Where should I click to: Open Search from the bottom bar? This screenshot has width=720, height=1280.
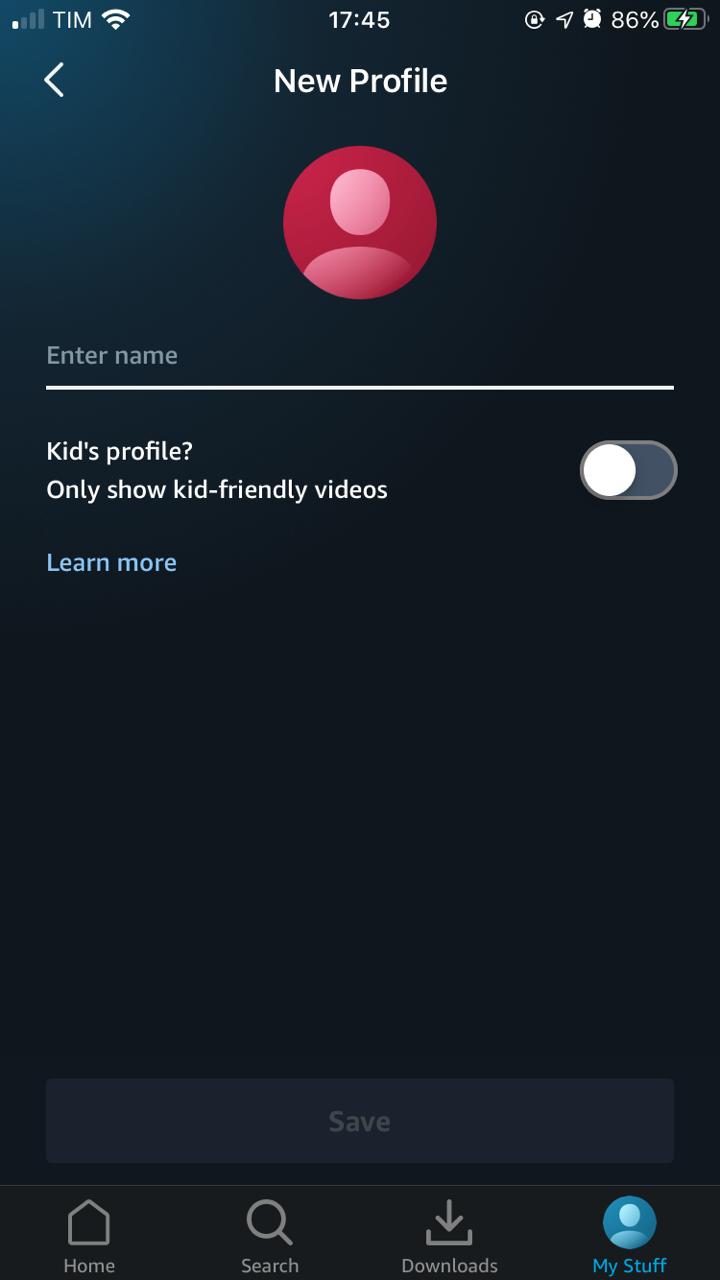click(269, 1230)
